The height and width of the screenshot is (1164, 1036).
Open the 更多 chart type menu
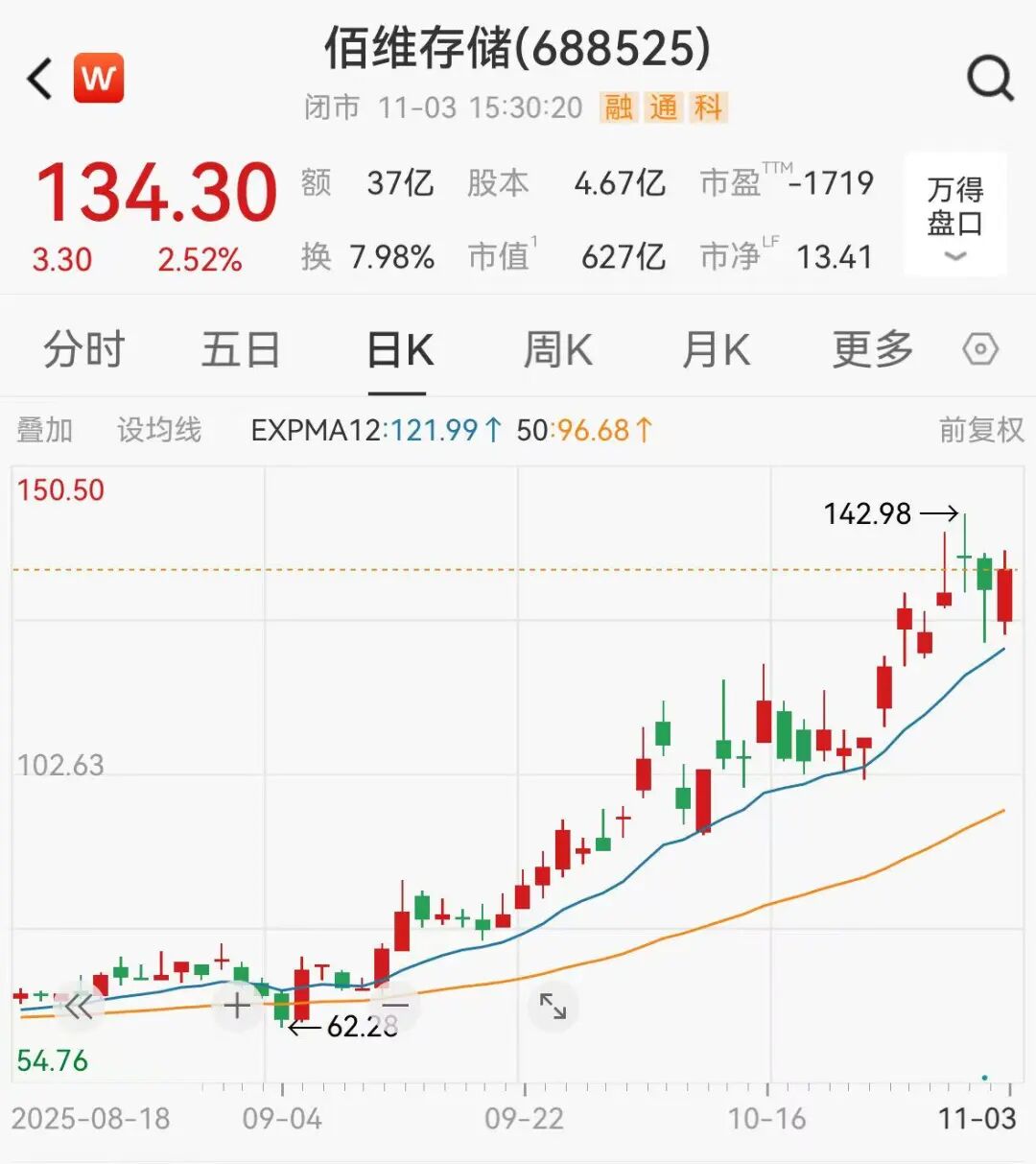coord(871,350)
